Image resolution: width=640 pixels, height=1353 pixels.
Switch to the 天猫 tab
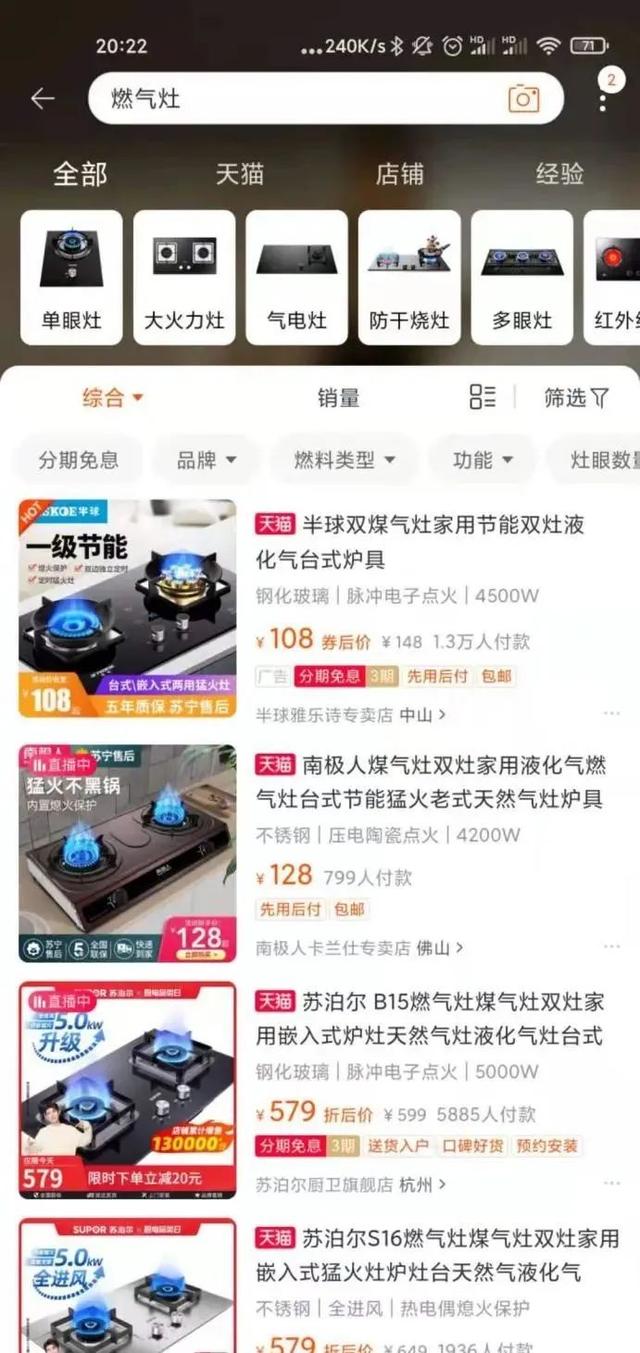click(x=240, y=173)
